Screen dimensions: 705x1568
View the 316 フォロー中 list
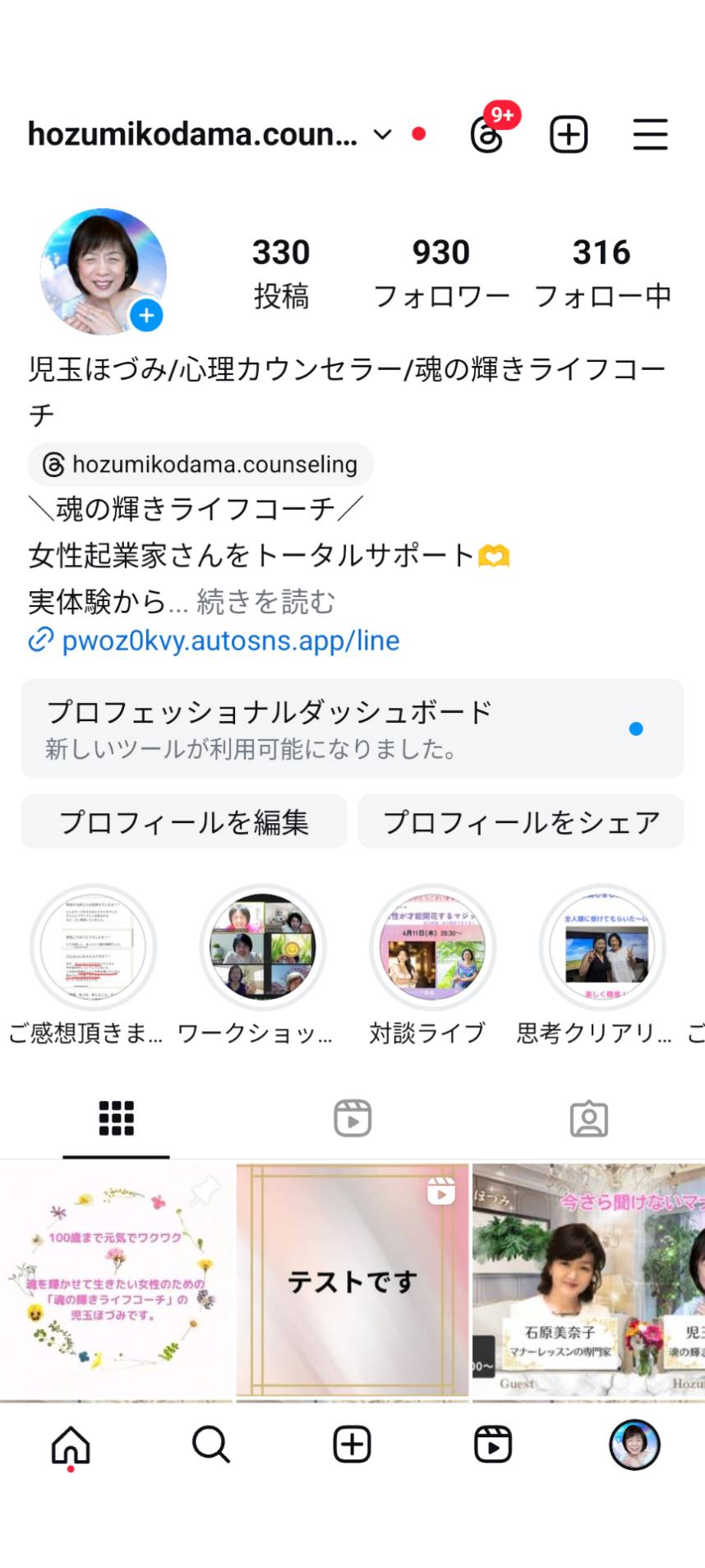[602, 273]
